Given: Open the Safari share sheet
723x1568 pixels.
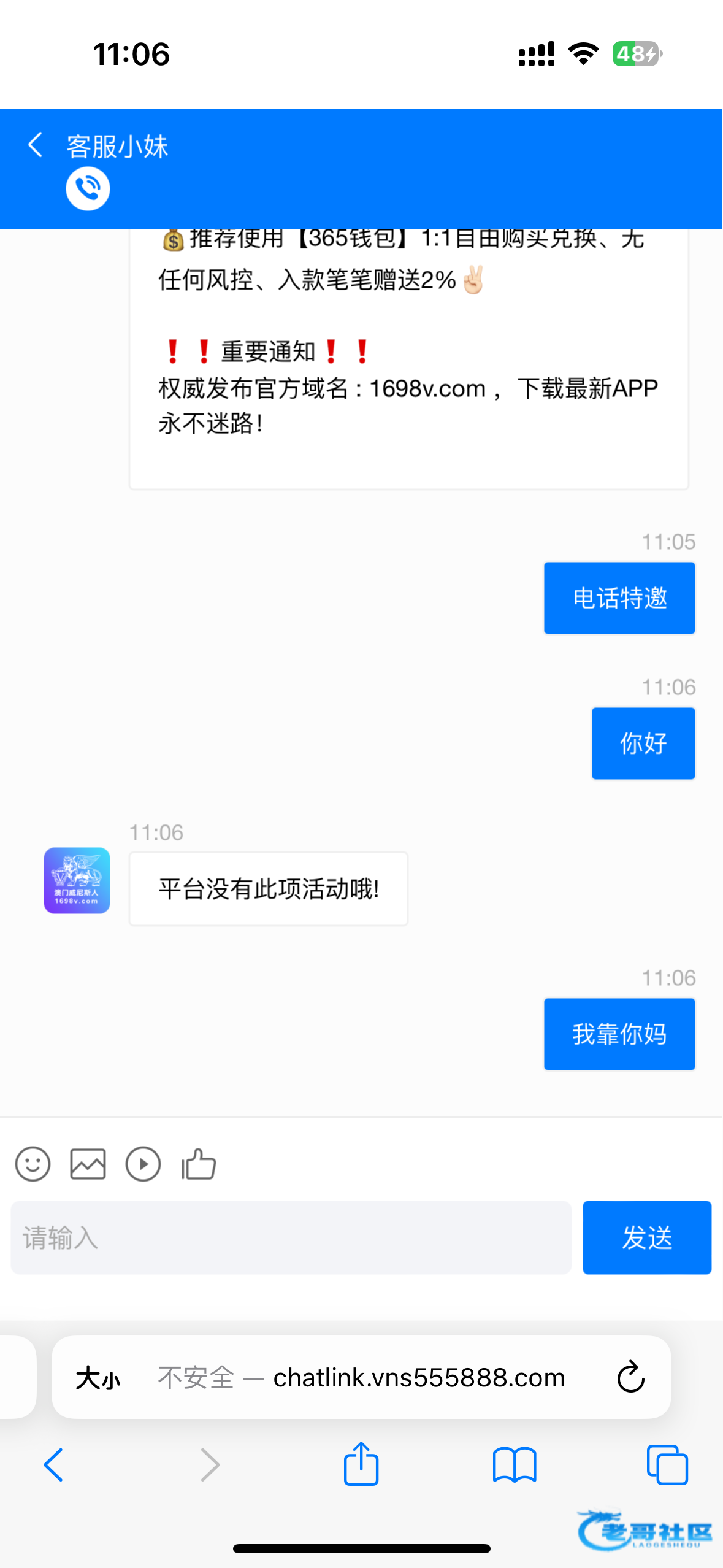Looking at the screenshot, I should coord(361,1463).
